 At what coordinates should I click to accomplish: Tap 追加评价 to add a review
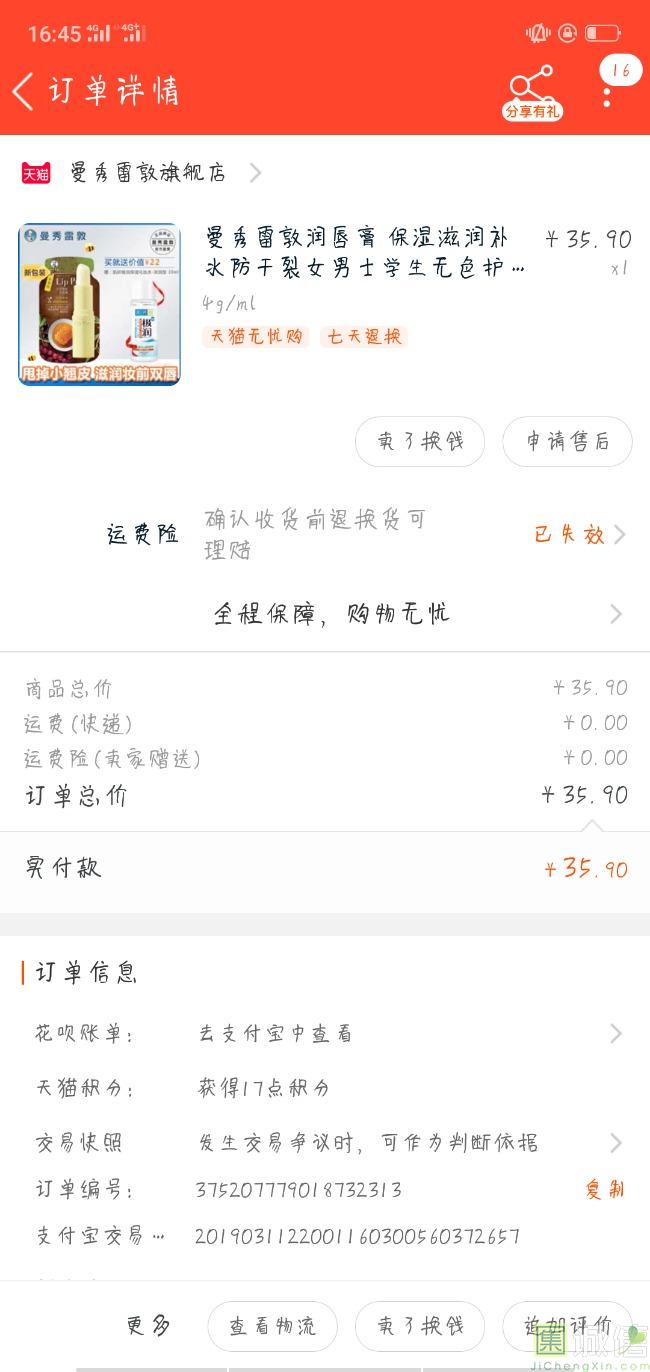tap(567, 1326)
